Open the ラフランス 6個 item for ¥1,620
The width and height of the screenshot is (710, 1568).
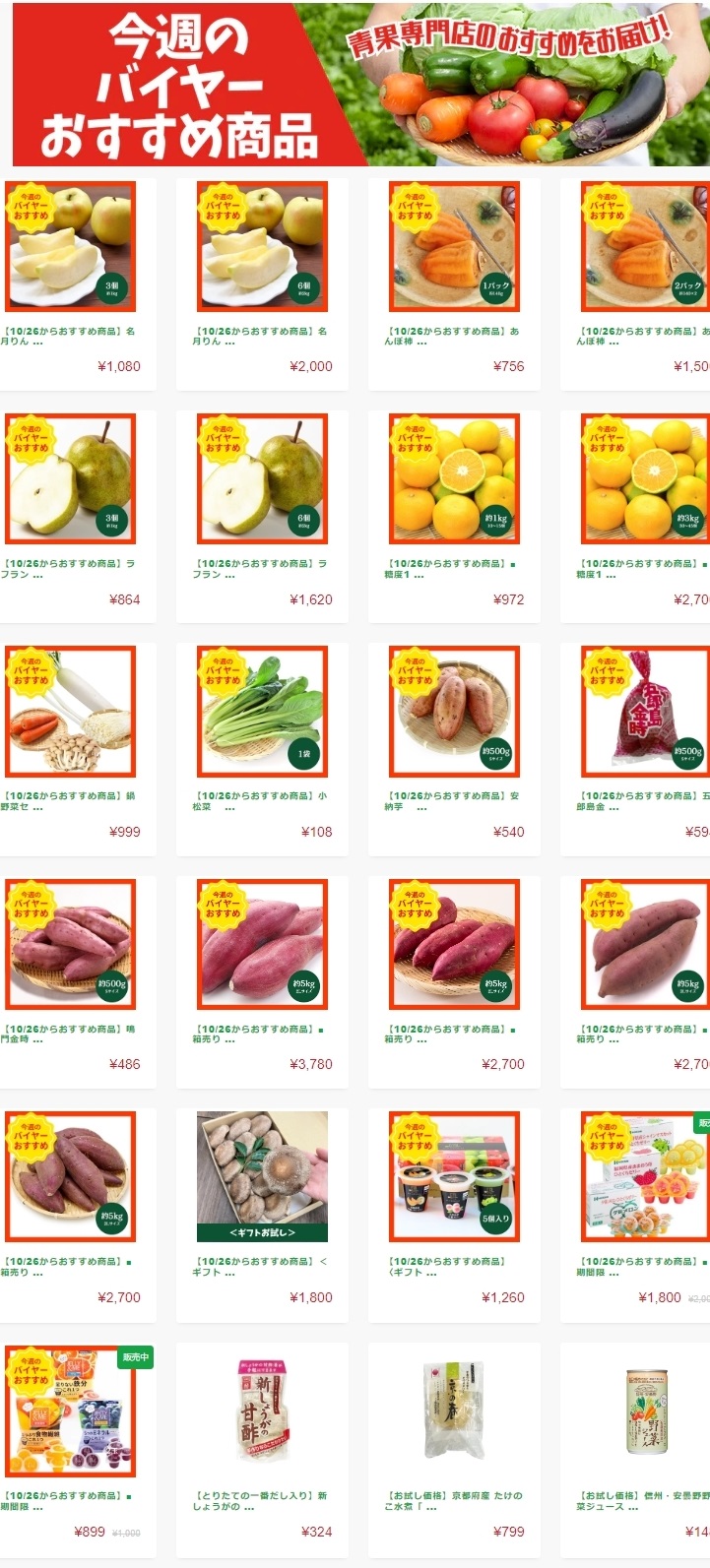coord(262,478)
